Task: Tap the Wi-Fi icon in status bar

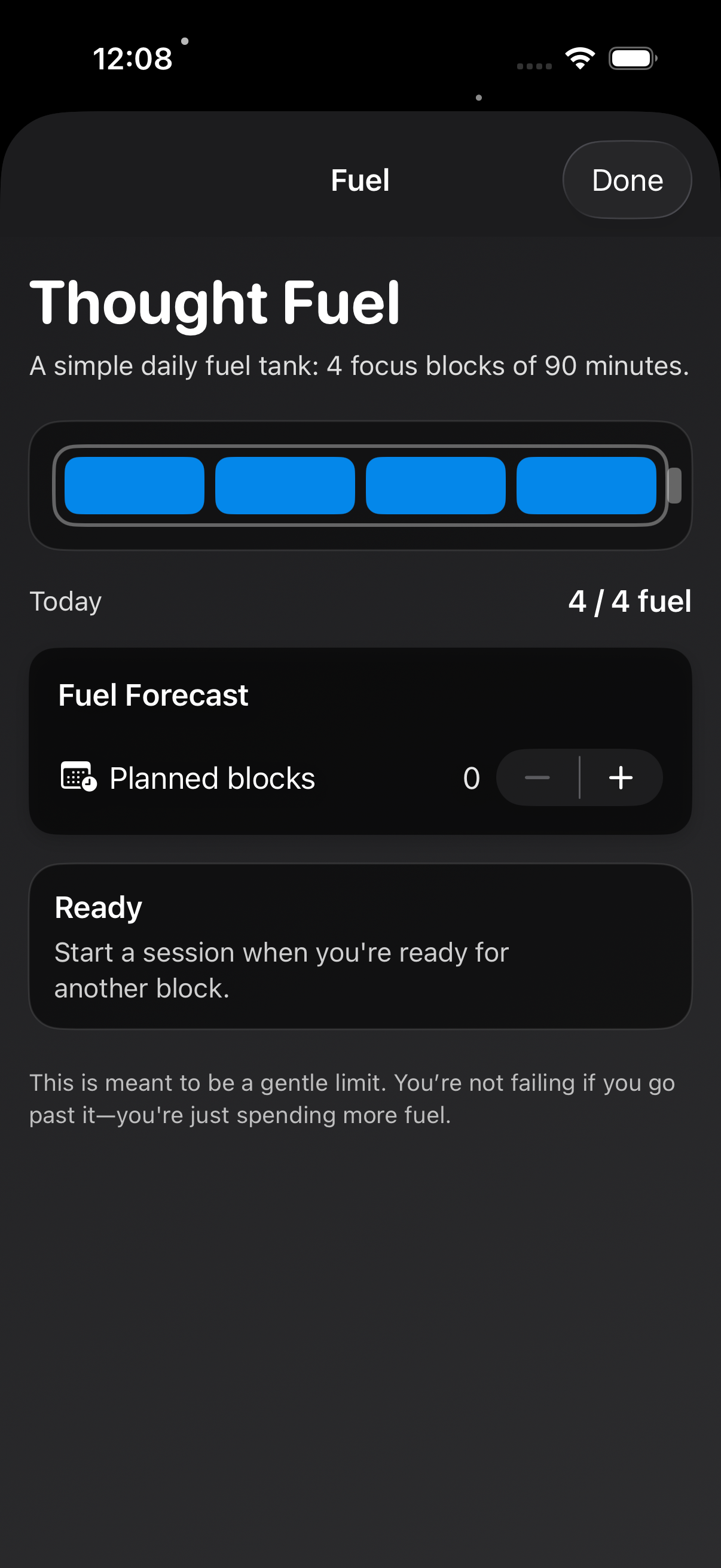Action: (579, 57)
